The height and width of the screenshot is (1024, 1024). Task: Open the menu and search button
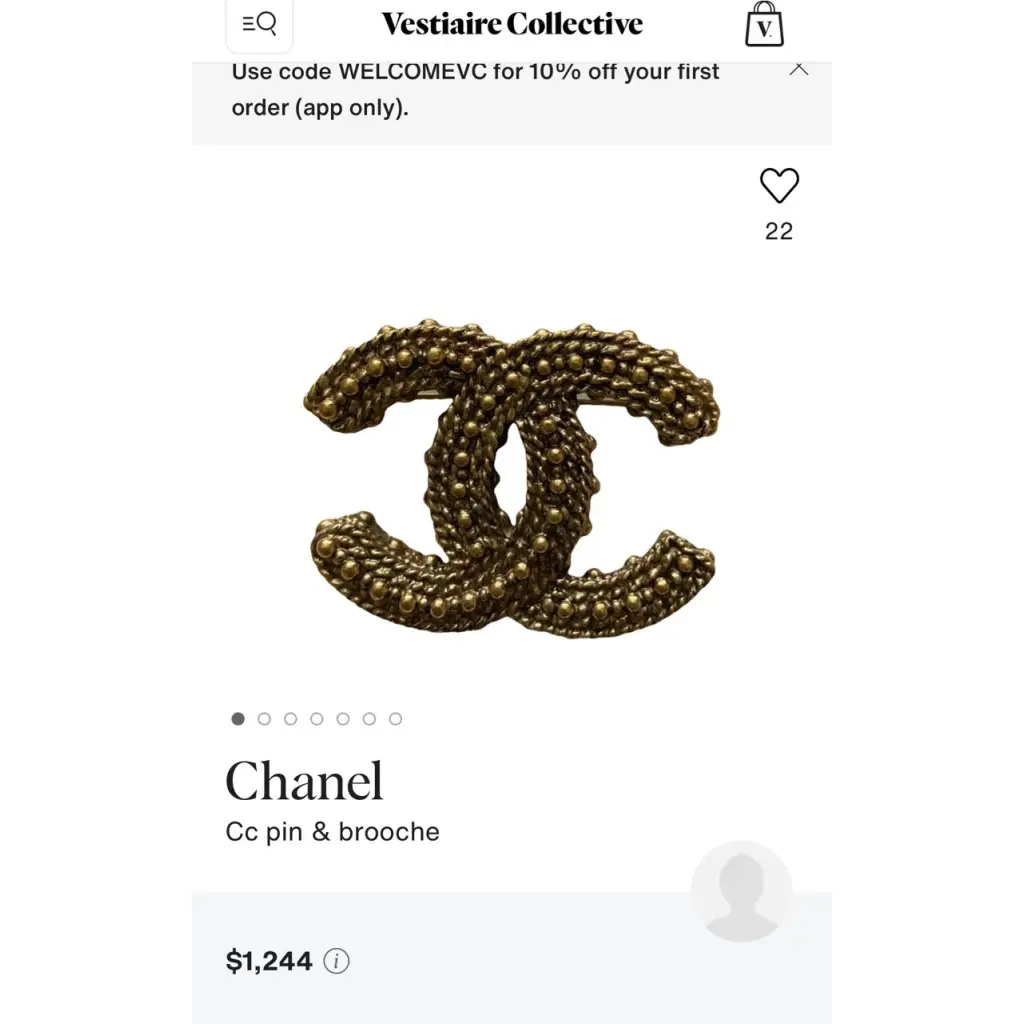[259, 25]
